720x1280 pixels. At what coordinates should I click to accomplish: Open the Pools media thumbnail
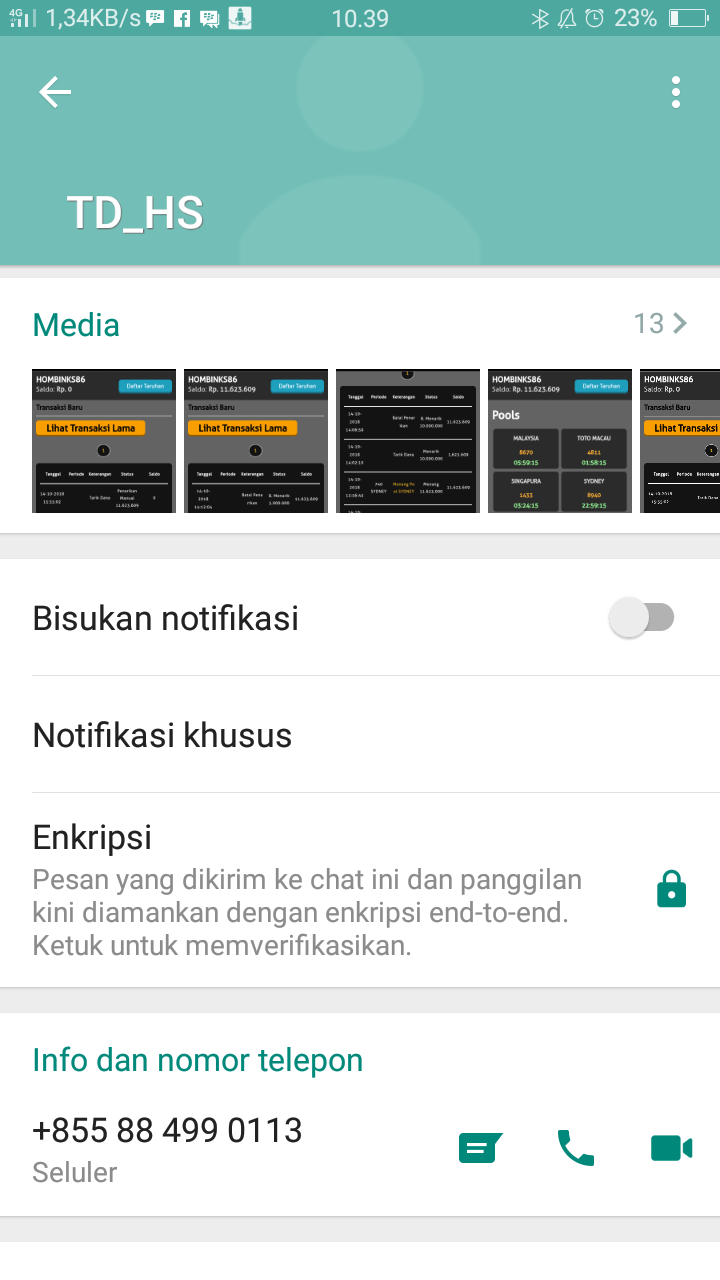(561, 441)
